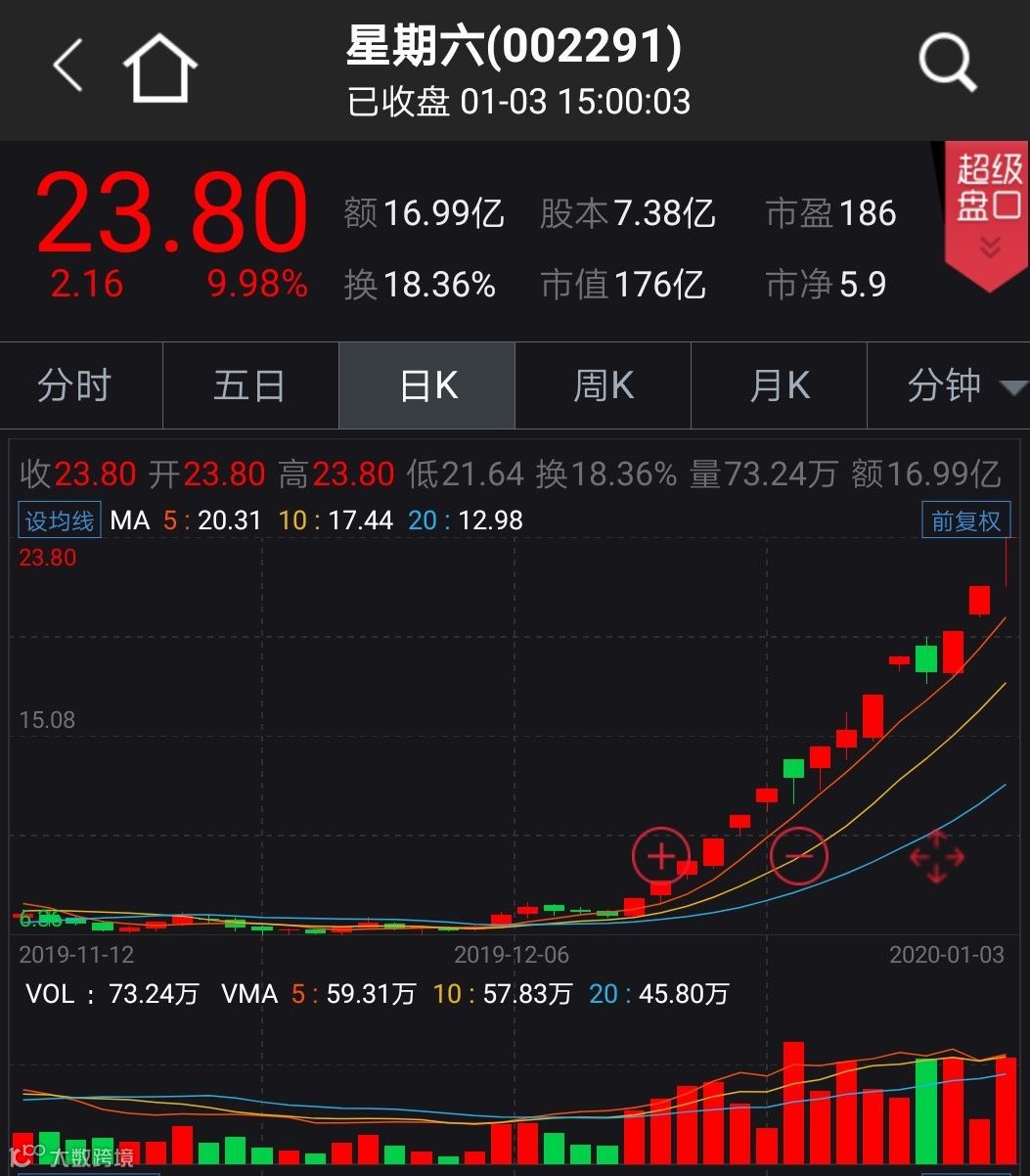Image resolution: width=1030 pixels, height=1176 pixels.
Task: Switch to the 月K chart tab
Action: [779, 385]
